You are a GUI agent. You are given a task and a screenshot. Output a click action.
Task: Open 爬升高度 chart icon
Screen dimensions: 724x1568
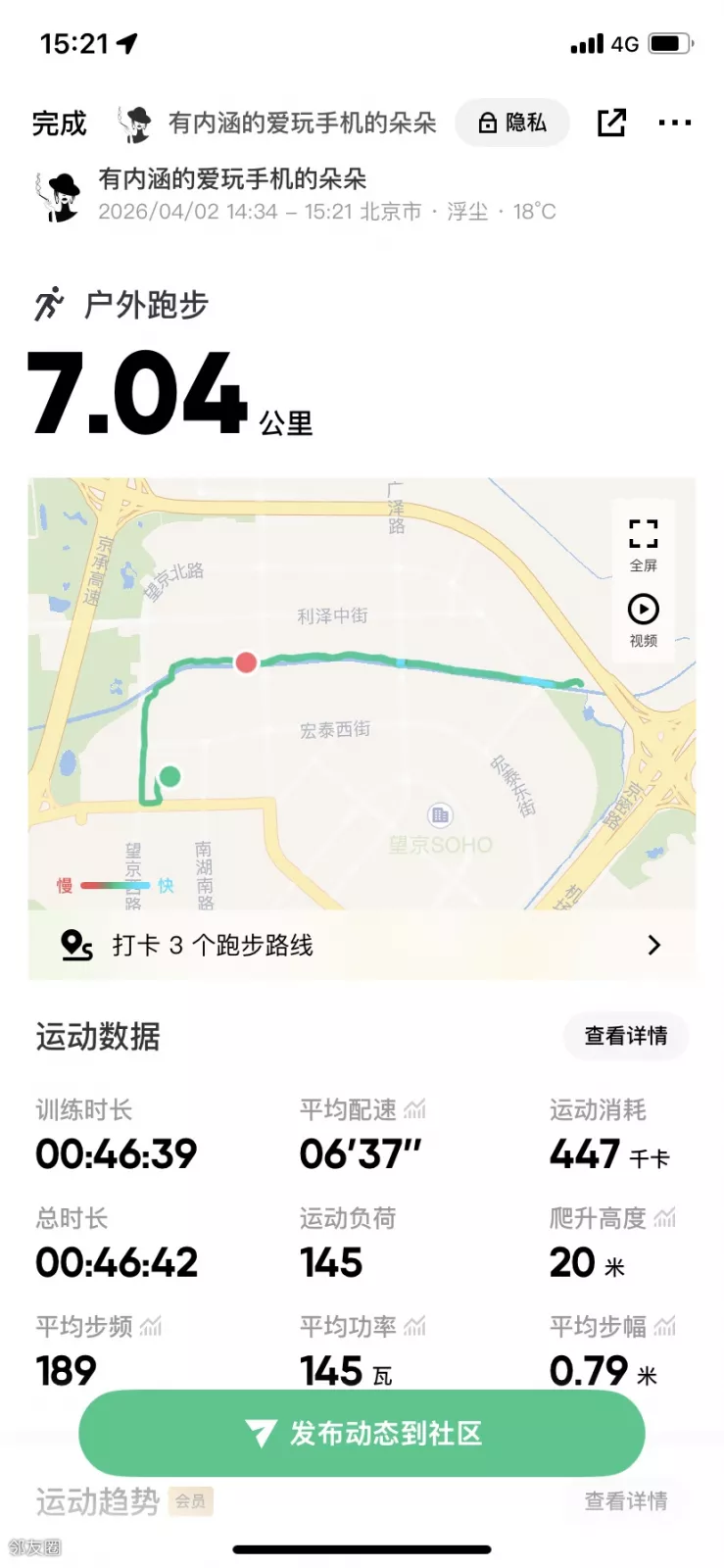click(x=665, y=1218)
